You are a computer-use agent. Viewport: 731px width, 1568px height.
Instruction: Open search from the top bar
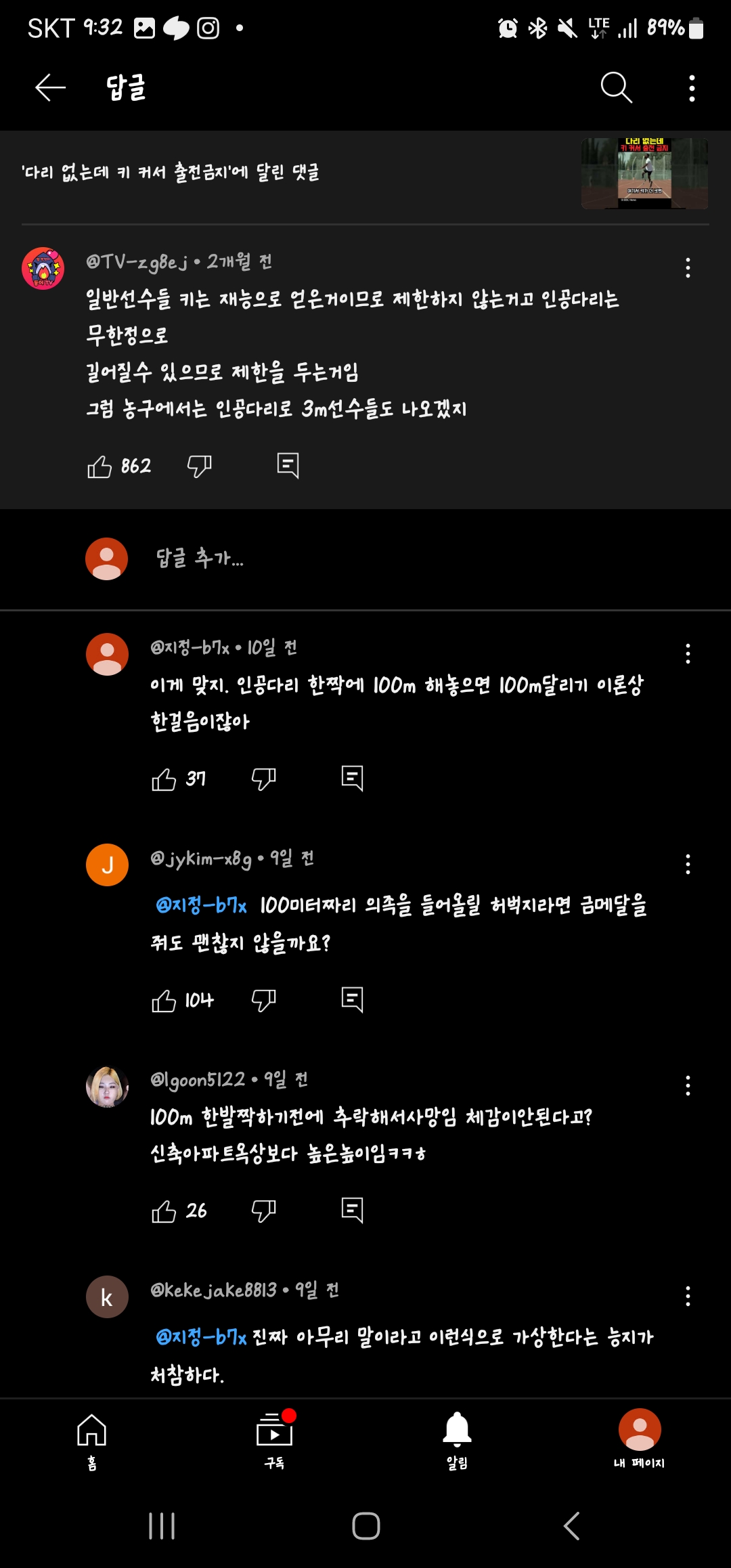pyautogui.click(x=616, y=88)
